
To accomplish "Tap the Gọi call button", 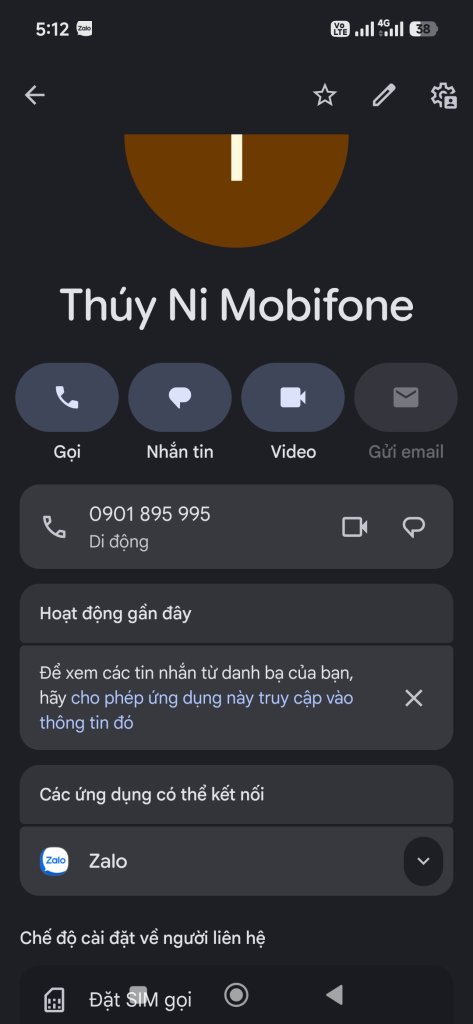I will click(x=67, y=397).
